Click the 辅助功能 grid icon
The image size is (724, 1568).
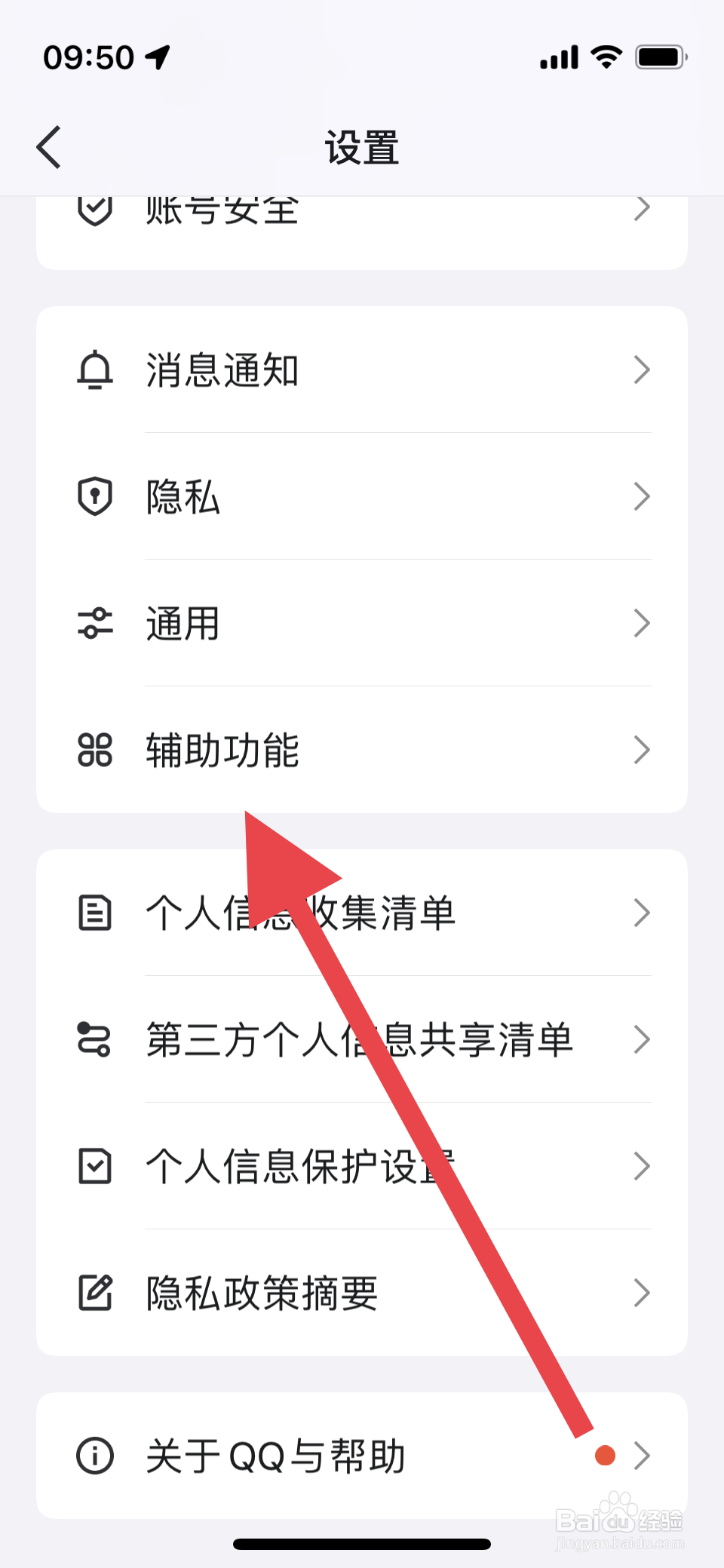(x=94, y=749)
